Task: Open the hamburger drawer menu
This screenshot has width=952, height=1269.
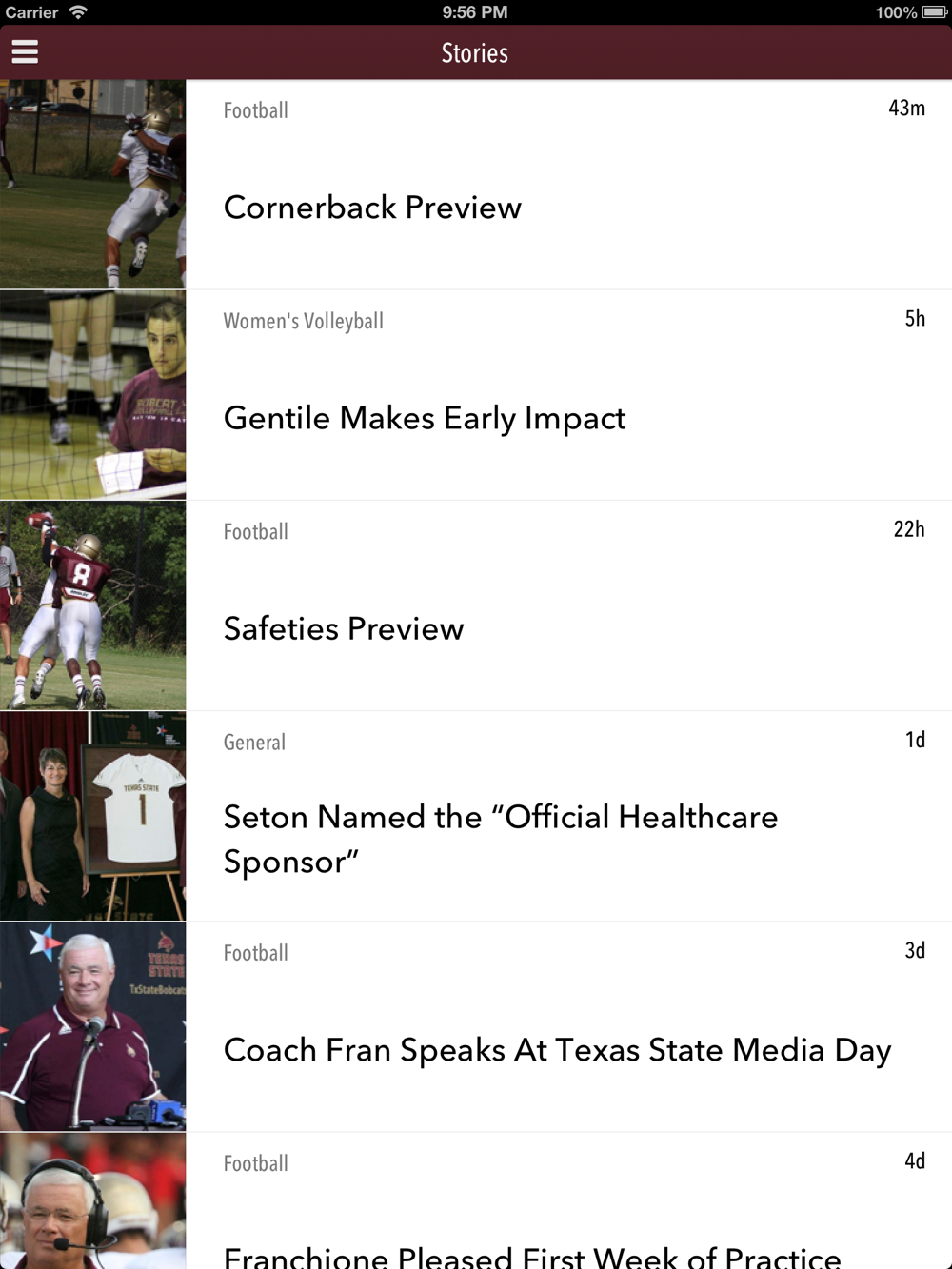Action: [25, 51]
